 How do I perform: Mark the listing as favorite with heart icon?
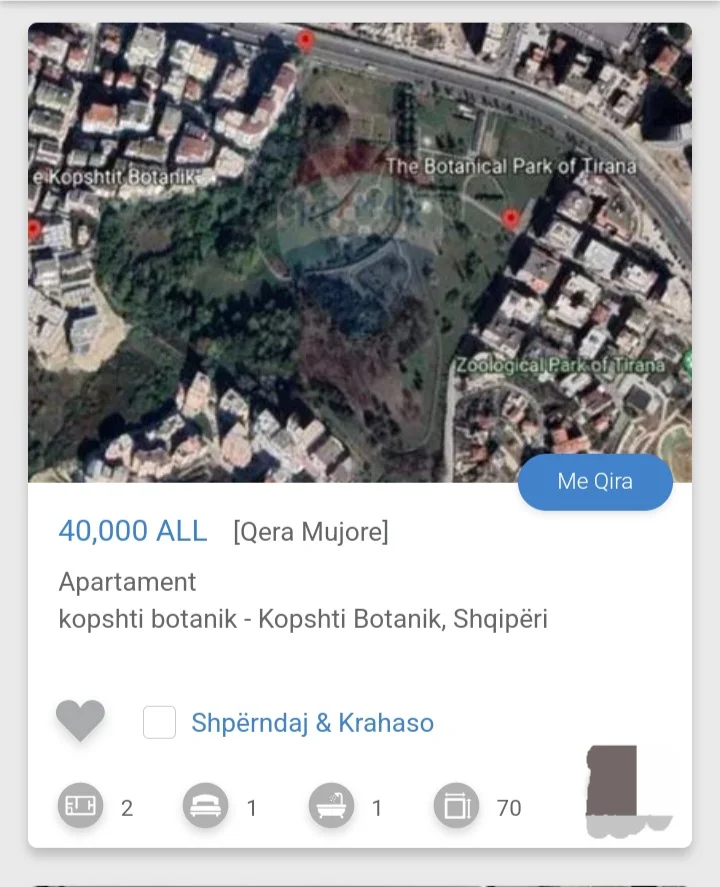80,720
